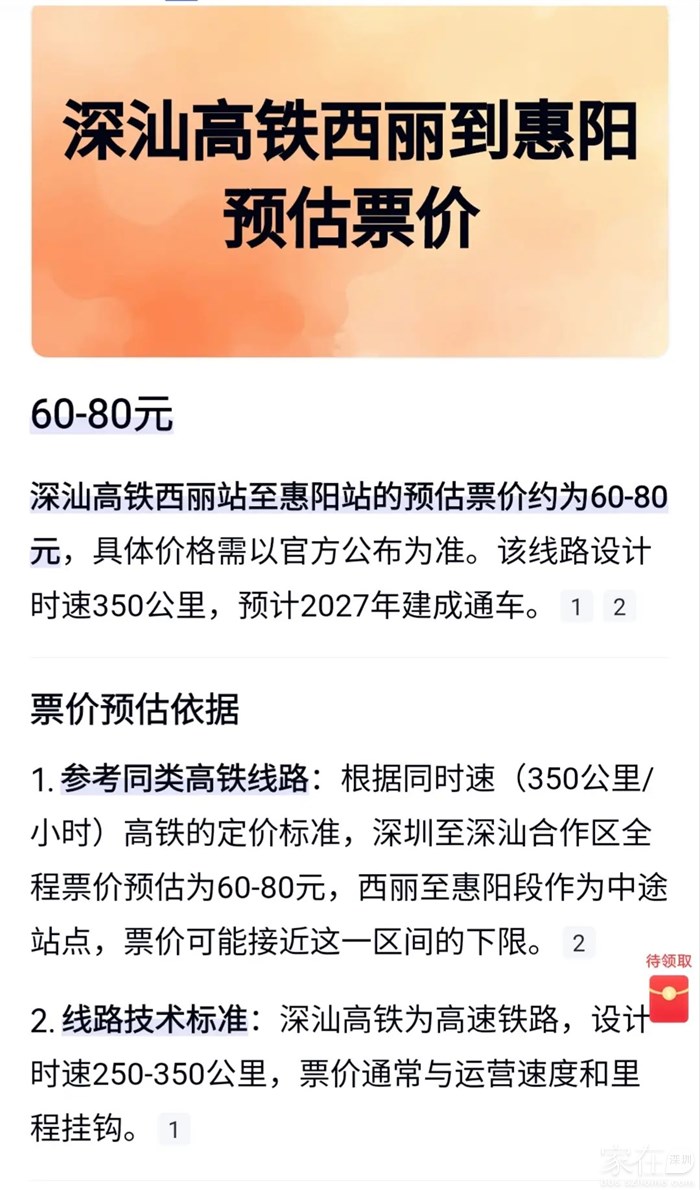
Task: Open citation 1 after the 2027年建成通车 sentence
Action: (576, 606)
